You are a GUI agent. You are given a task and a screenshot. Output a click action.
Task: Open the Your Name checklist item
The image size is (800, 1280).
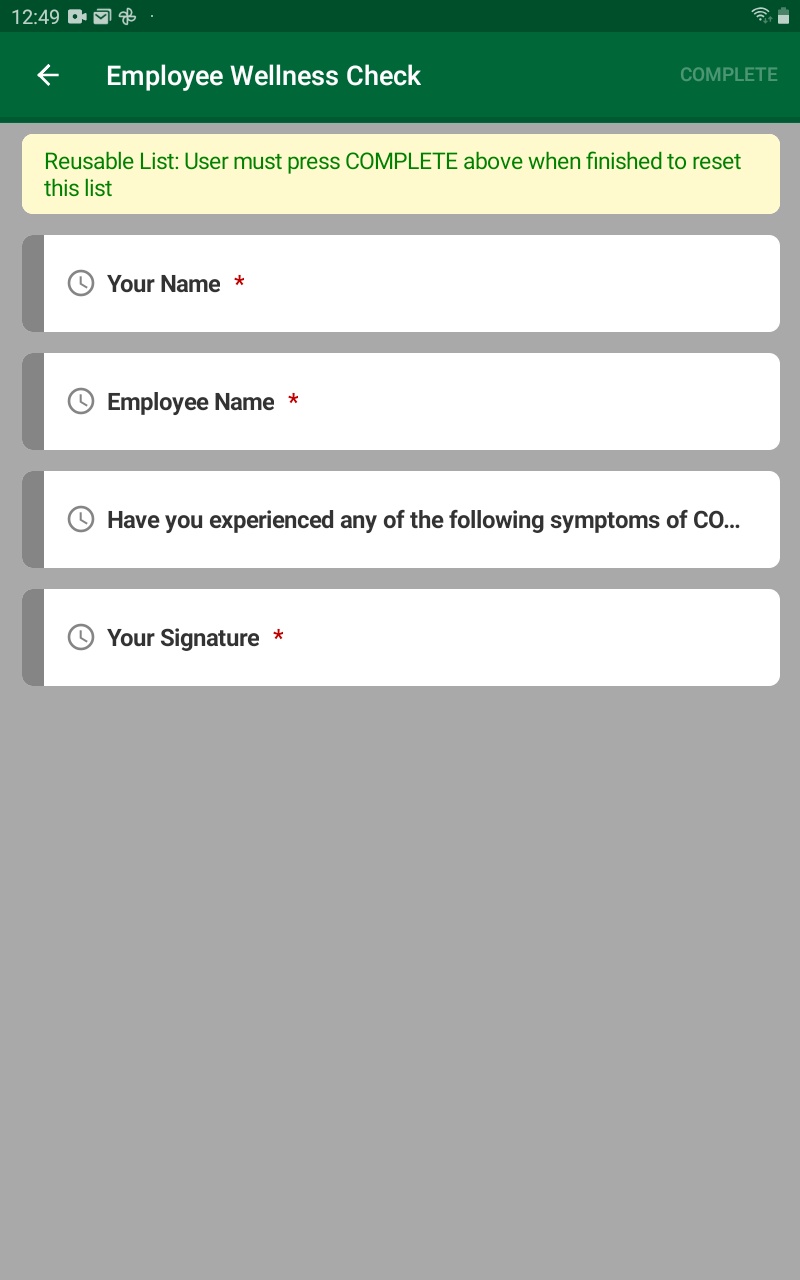tap(400, 284)
